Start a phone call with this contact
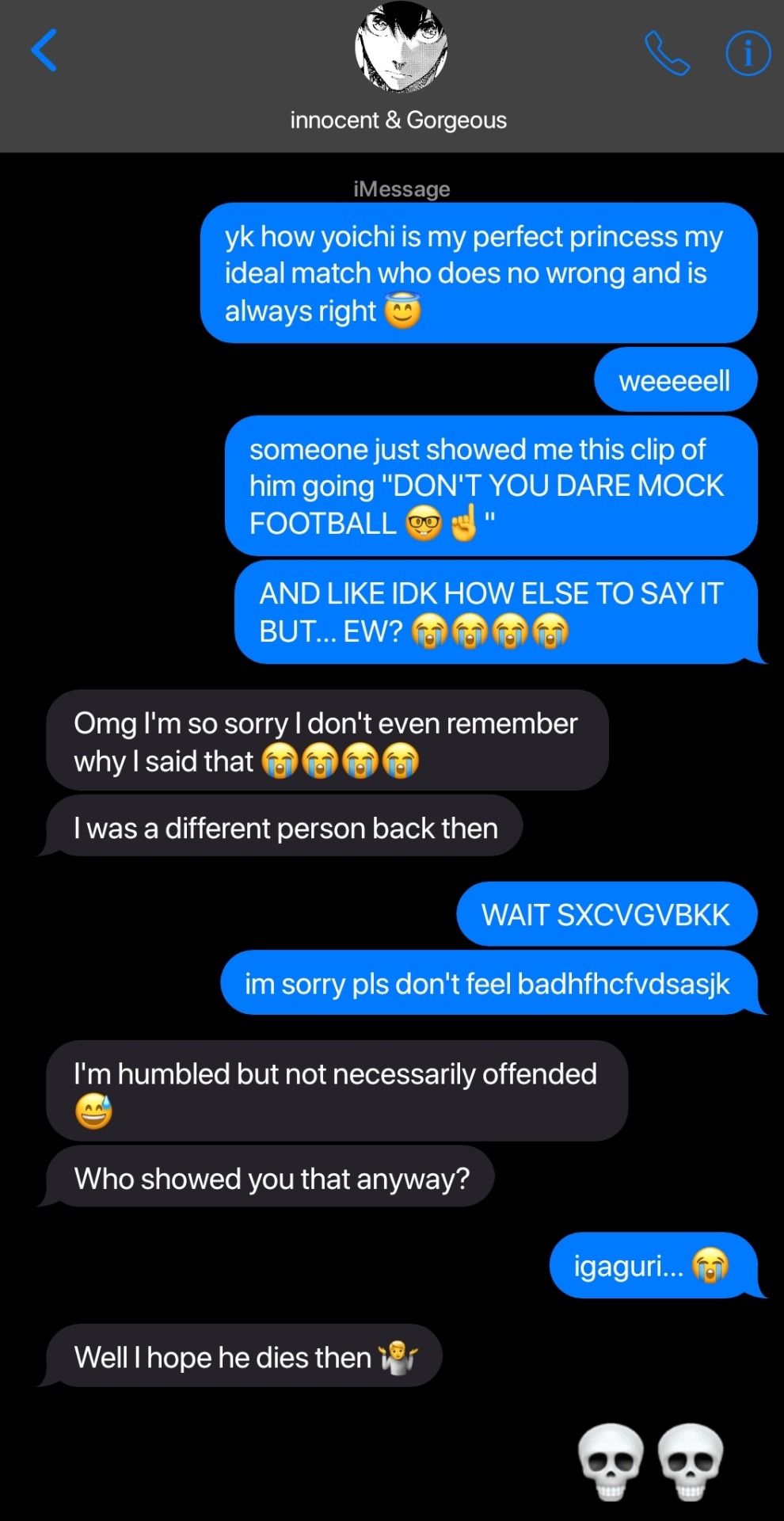The height and width of the screenshot is (1521, 784). [x=667, y=53]
